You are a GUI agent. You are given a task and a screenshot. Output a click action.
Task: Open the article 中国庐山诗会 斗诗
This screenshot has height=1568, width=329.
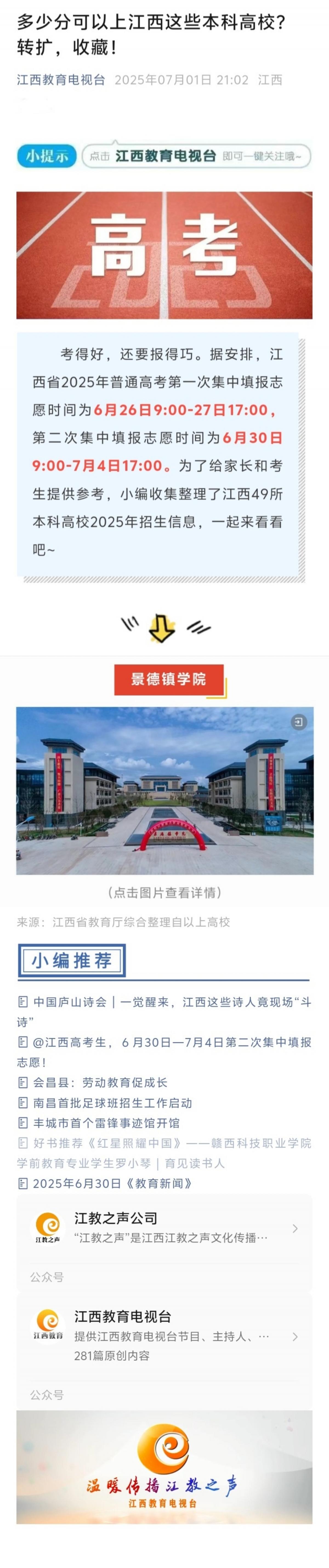pyautogui.click(x=164, y=1002)
